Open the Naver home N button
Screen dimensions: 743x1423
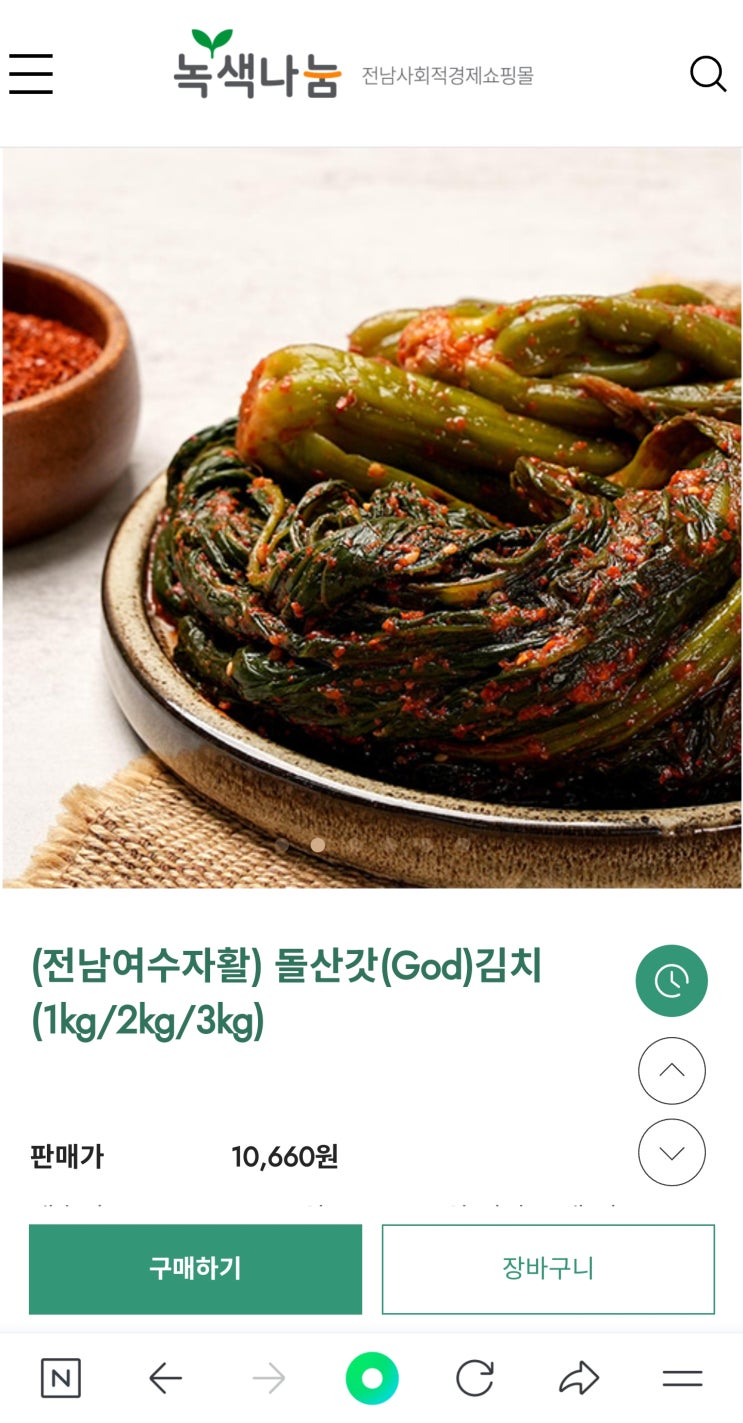point(60,1379)
